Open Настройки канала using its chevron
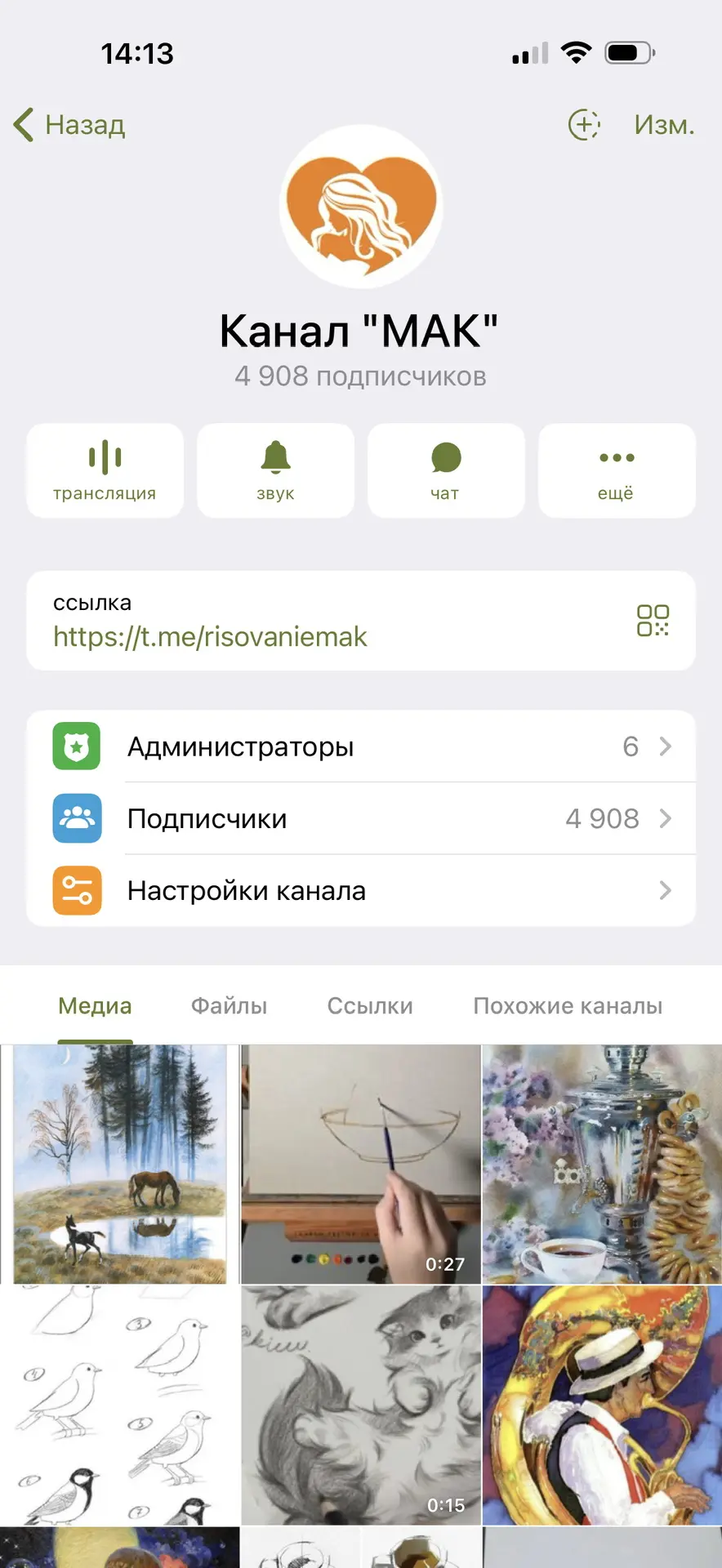Screen dimensions: 722x1568 (666, 890)
